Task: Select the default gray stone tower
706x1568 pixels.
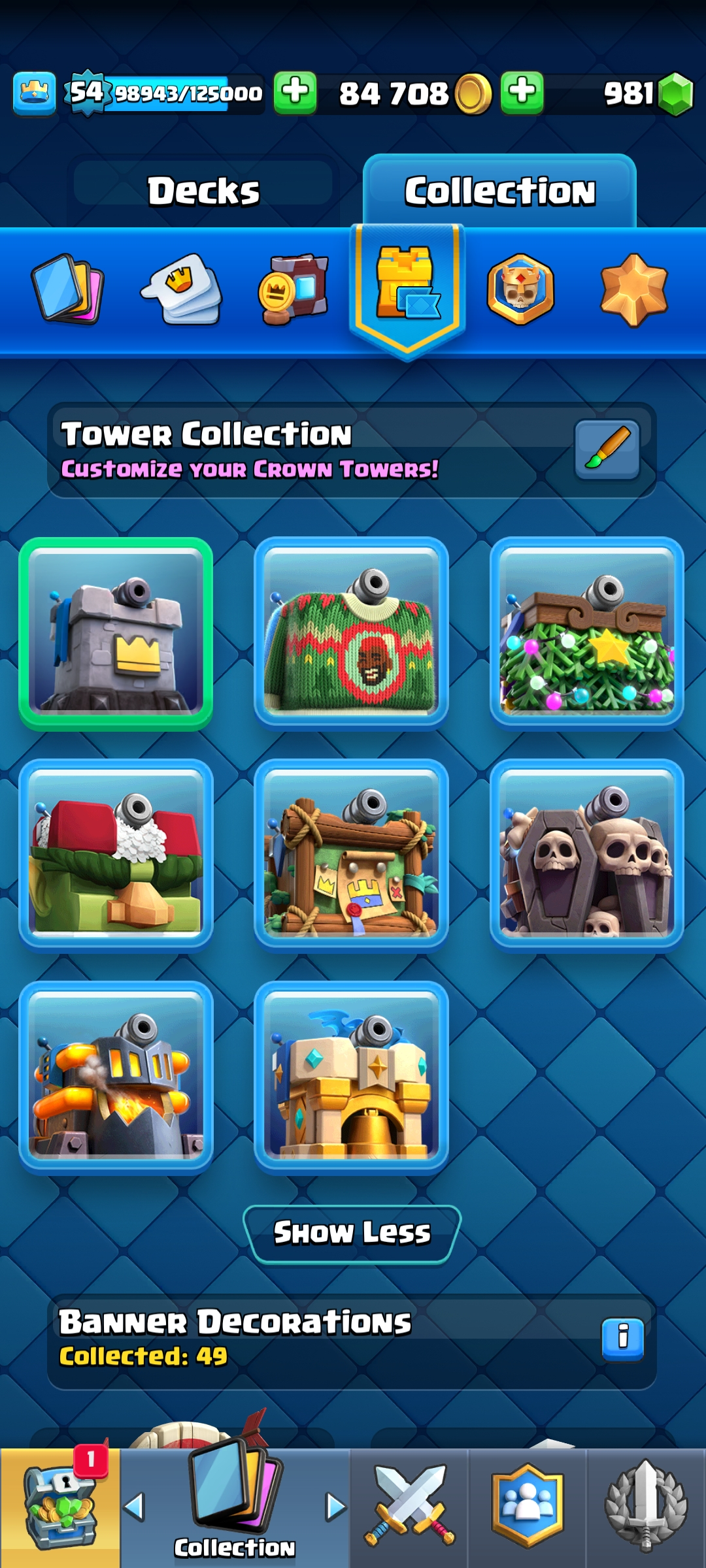Action: (116, 634)
